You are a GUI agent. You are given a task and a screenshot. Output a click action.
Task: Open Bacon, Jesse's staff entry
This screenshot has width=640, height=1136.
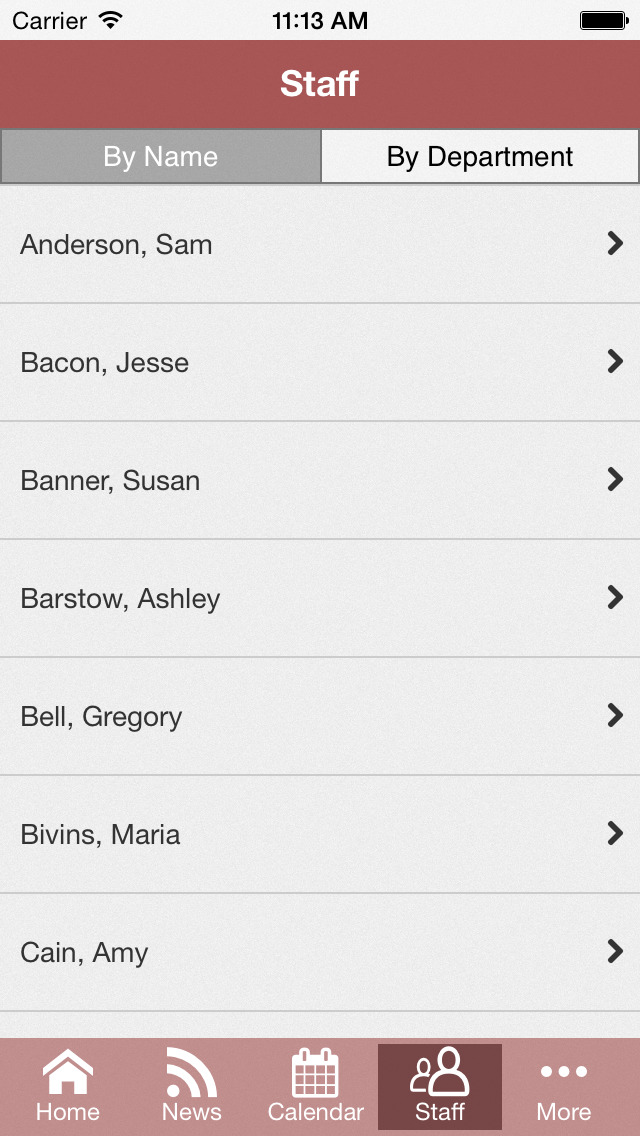tap(320, 362)
